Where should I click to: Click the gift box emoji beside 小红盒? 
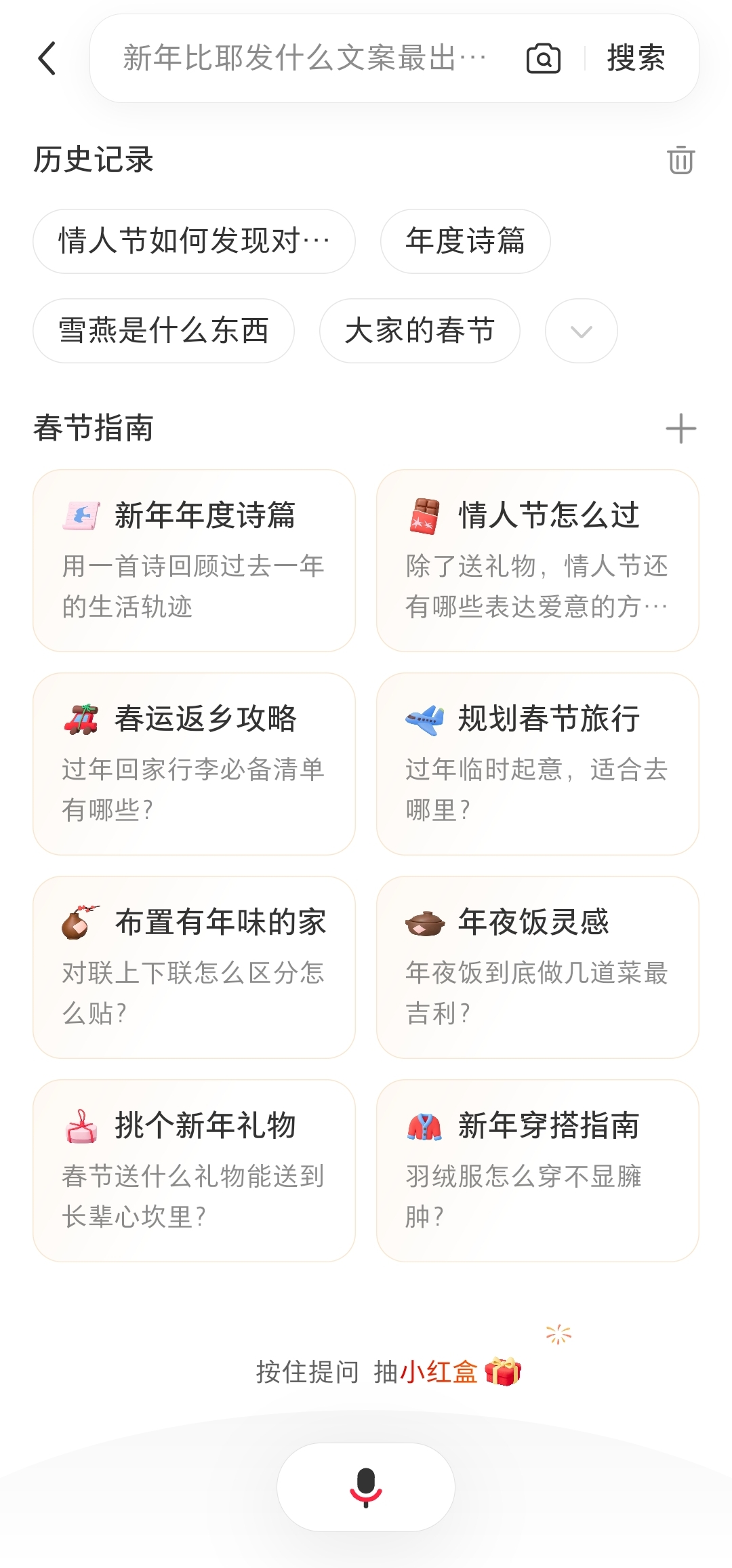(503, 1373)
